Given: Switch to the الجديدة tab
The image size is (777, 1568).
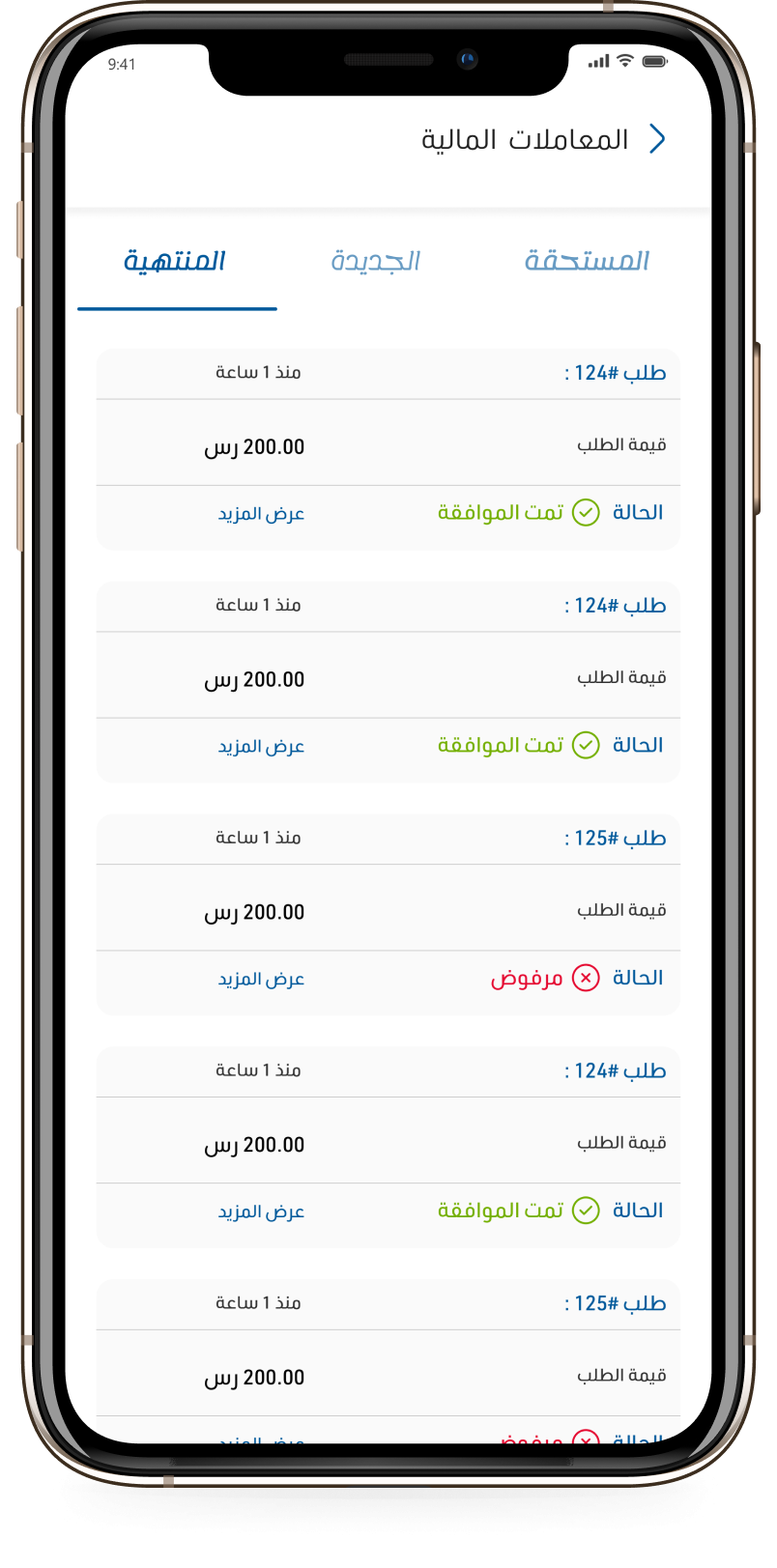Looking at the screenshot, I should [376, 261].
